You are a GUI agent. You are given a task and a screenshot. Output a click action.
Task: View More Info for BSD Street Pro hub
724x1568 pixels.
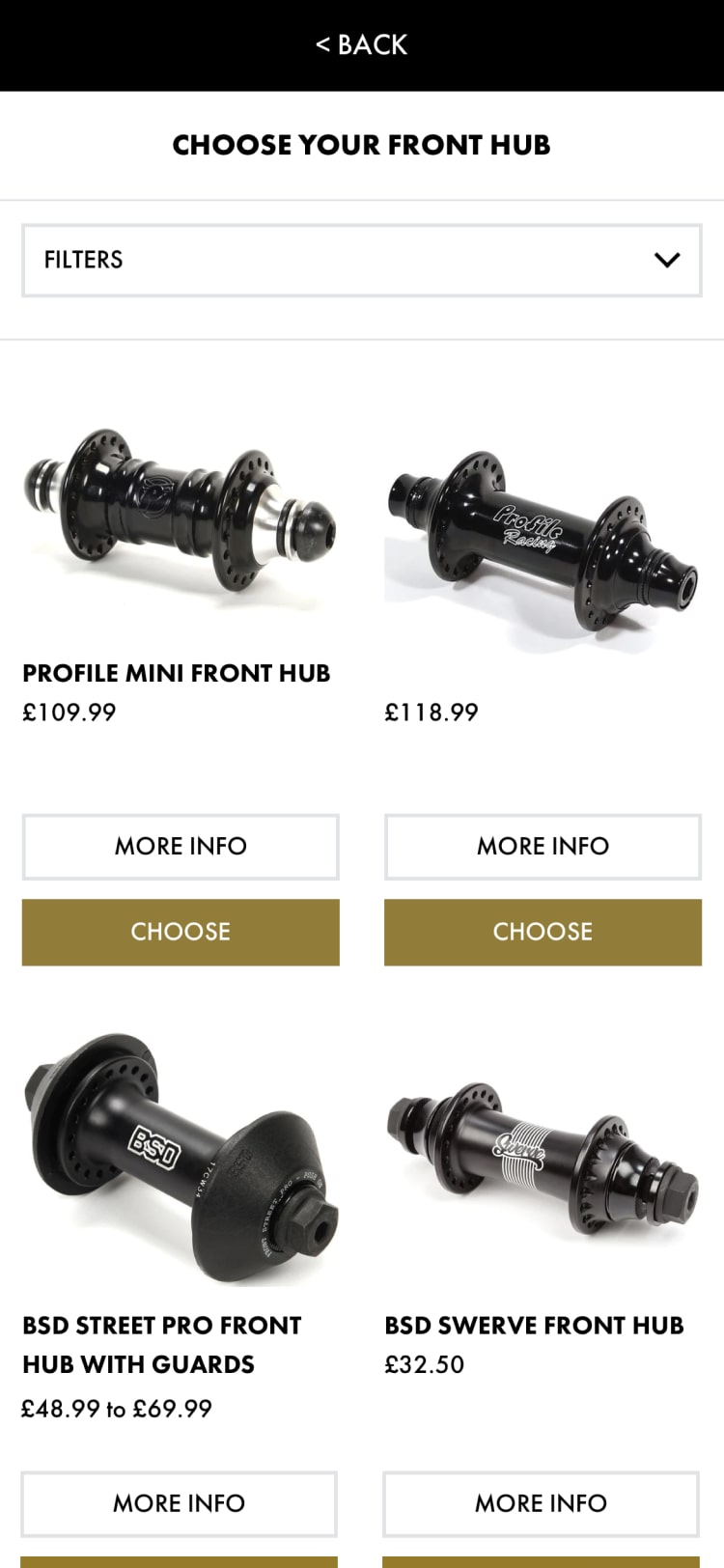(x=180, y=1502)
